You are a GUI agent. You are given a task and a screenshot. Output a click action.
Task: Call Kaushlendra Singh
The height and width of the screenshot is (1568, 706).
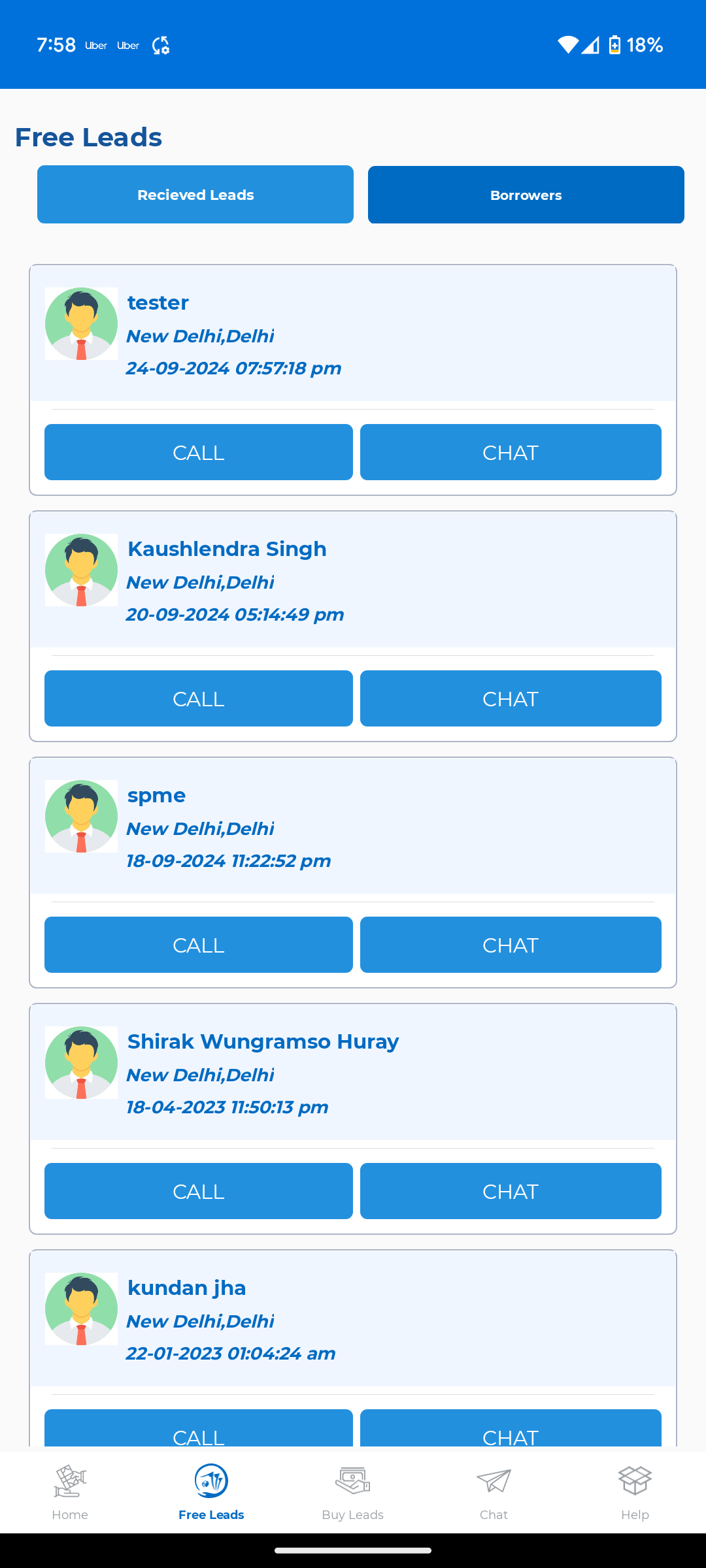click(x=199, y=698)
